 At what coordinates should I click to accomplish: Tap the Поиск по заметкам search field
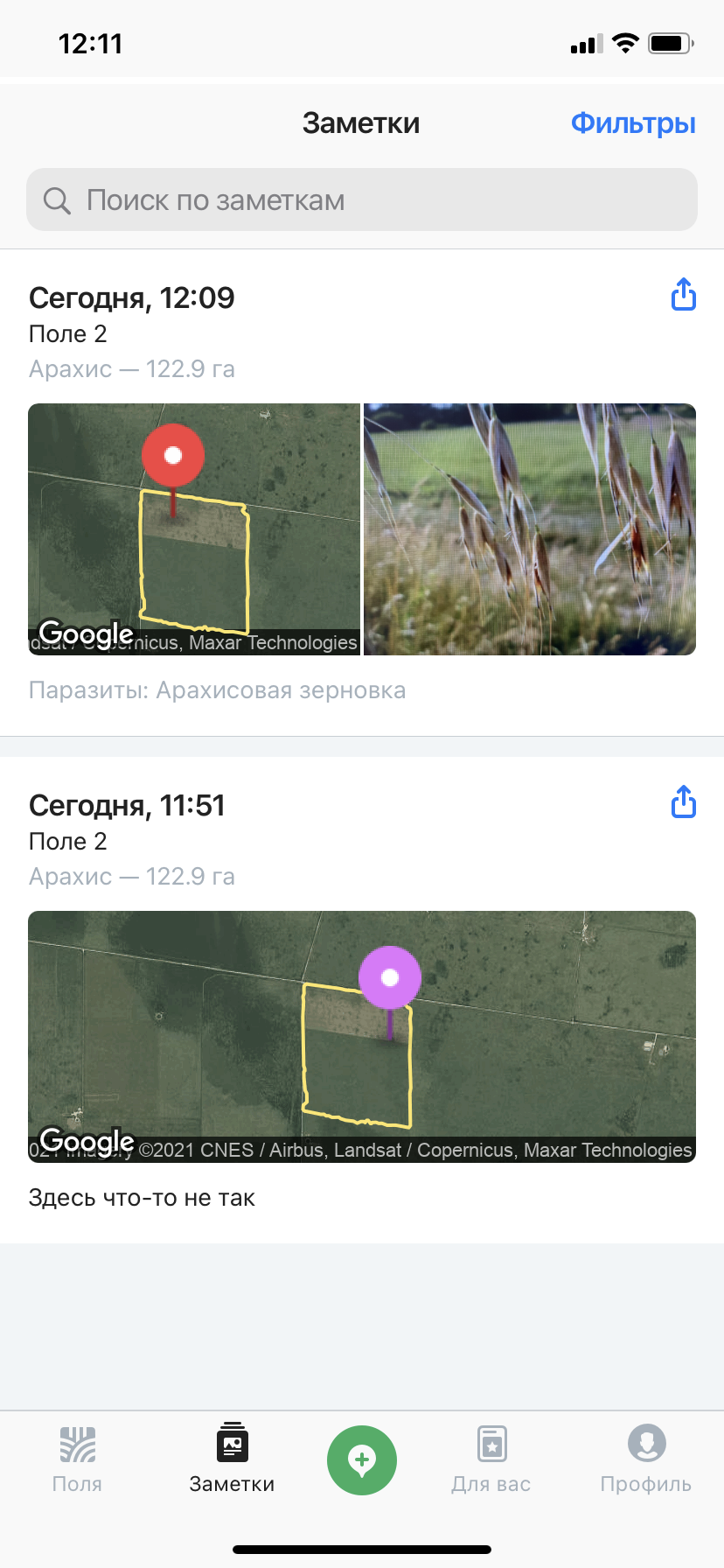pyautogui.click(x=362, y=199)
